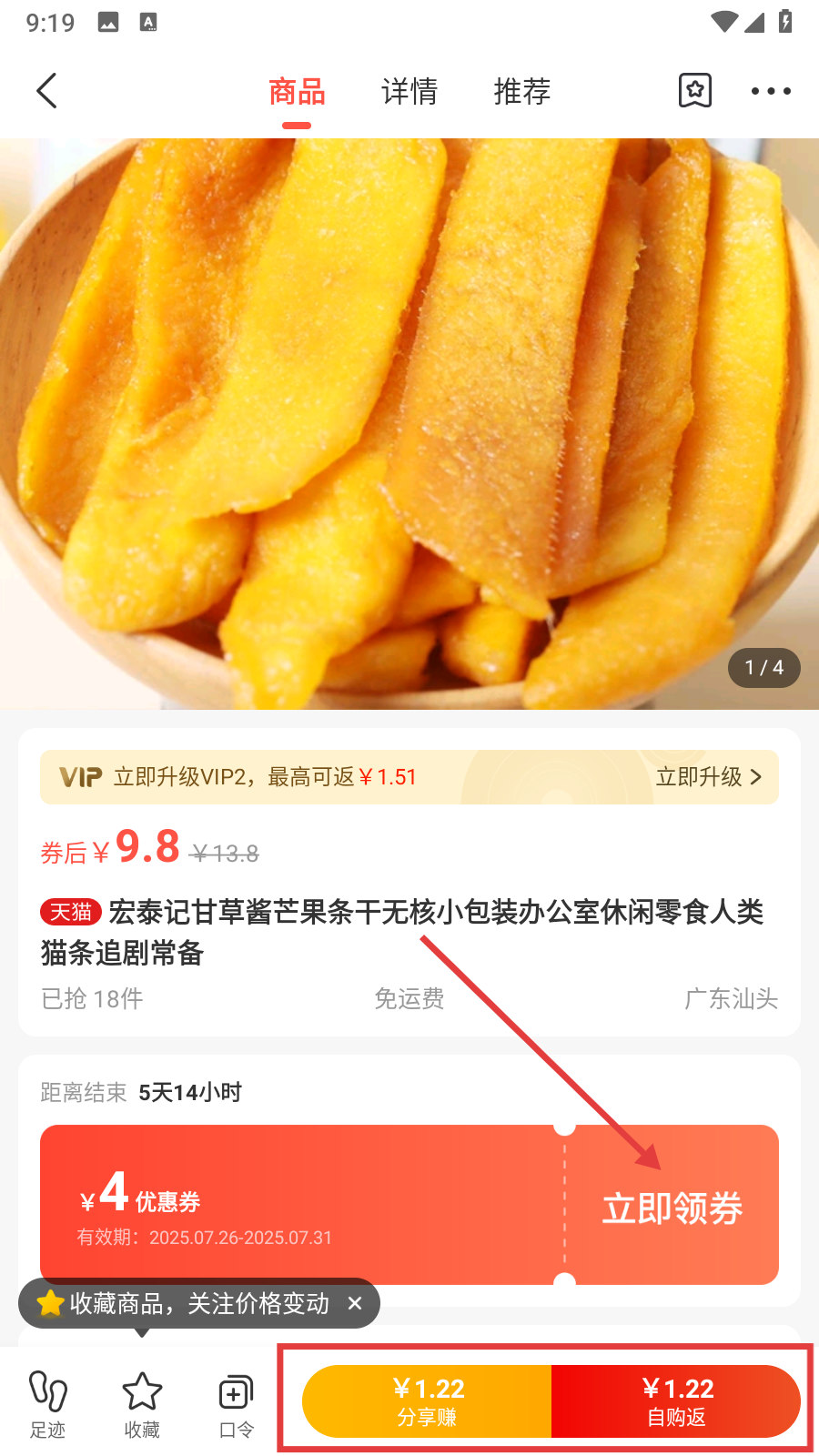Tap the star bookmark icon in the top bar
The height and width of the screenshot is (1456, 819).
[x=695, y=91]
